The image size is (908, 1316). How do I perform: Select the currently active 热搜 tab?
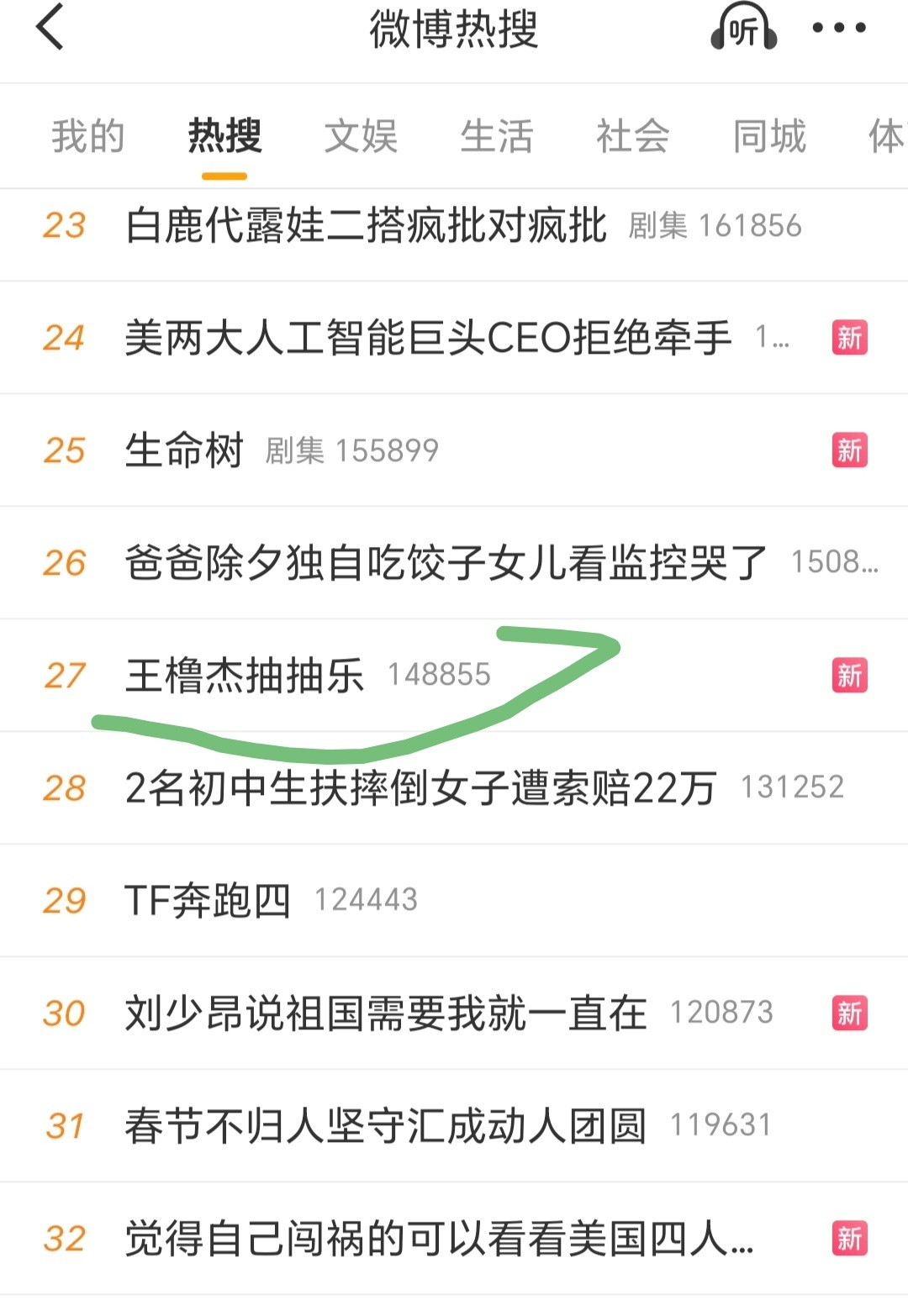(224, 136)
